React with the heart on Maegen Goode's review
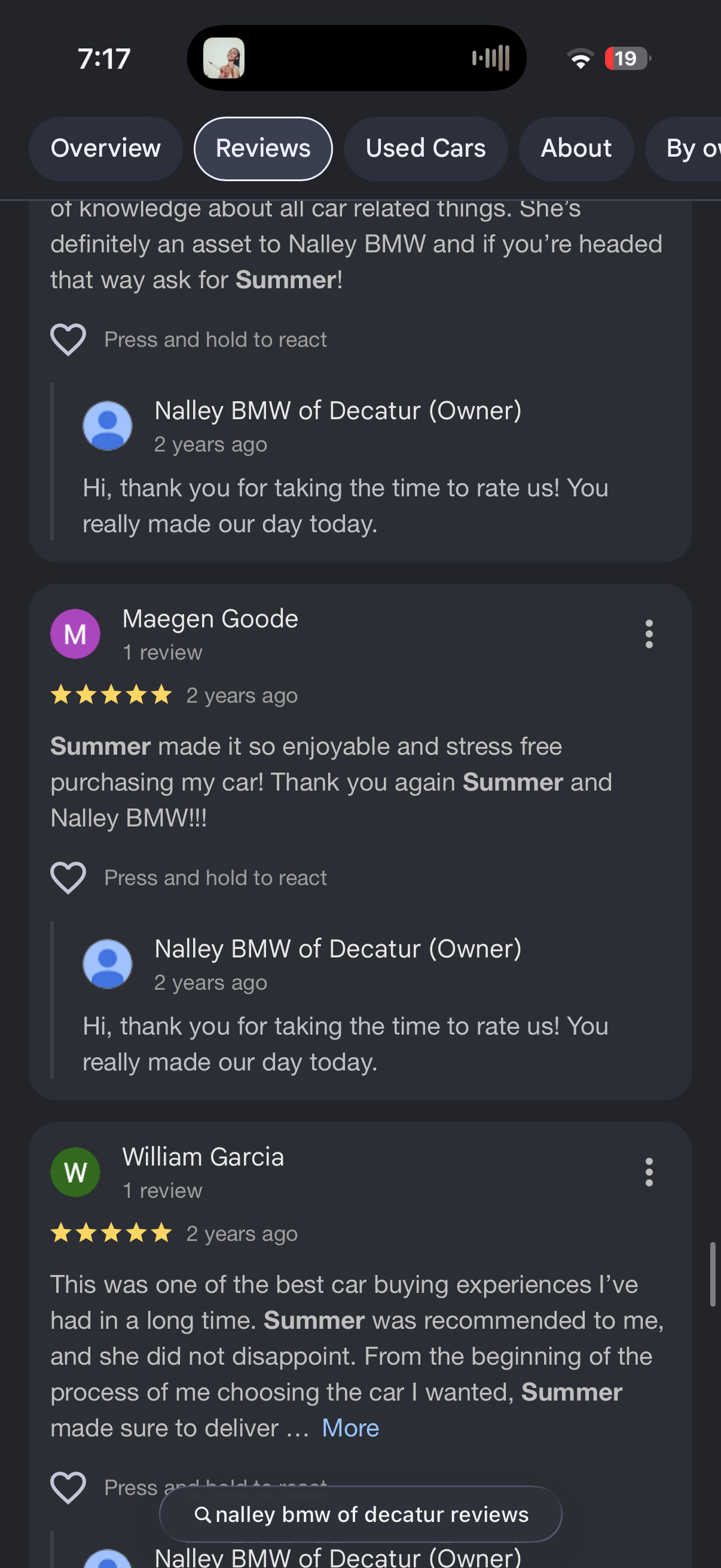The image size is (721, 1568). [x=68, y=877]
